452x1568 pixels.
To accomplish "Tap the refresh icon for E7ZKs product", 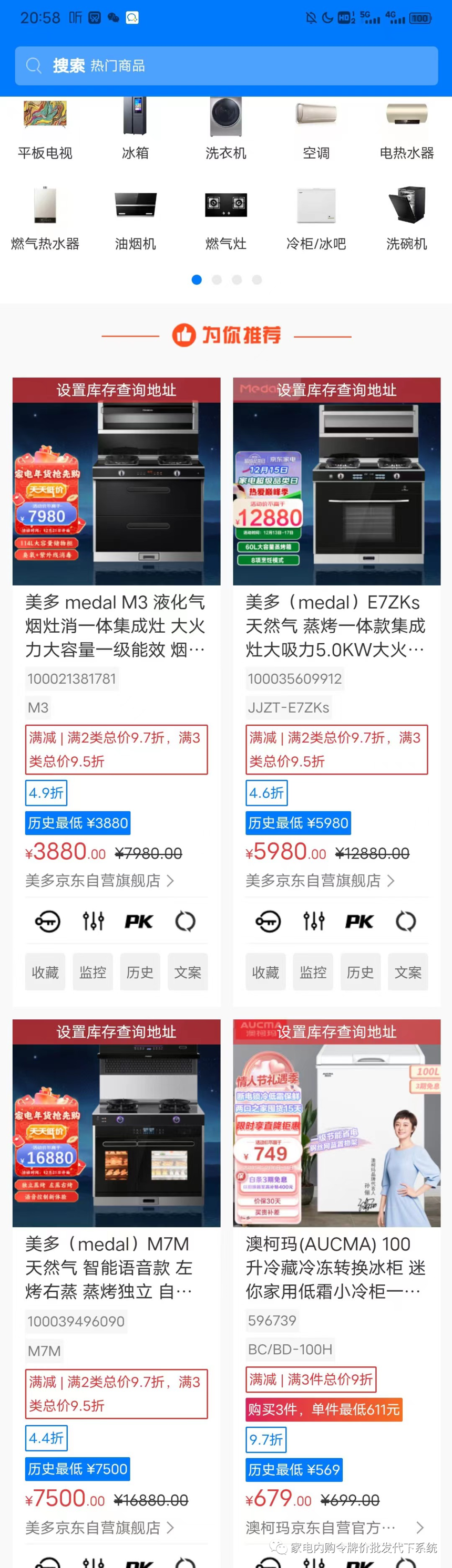I will pos(406,922).
